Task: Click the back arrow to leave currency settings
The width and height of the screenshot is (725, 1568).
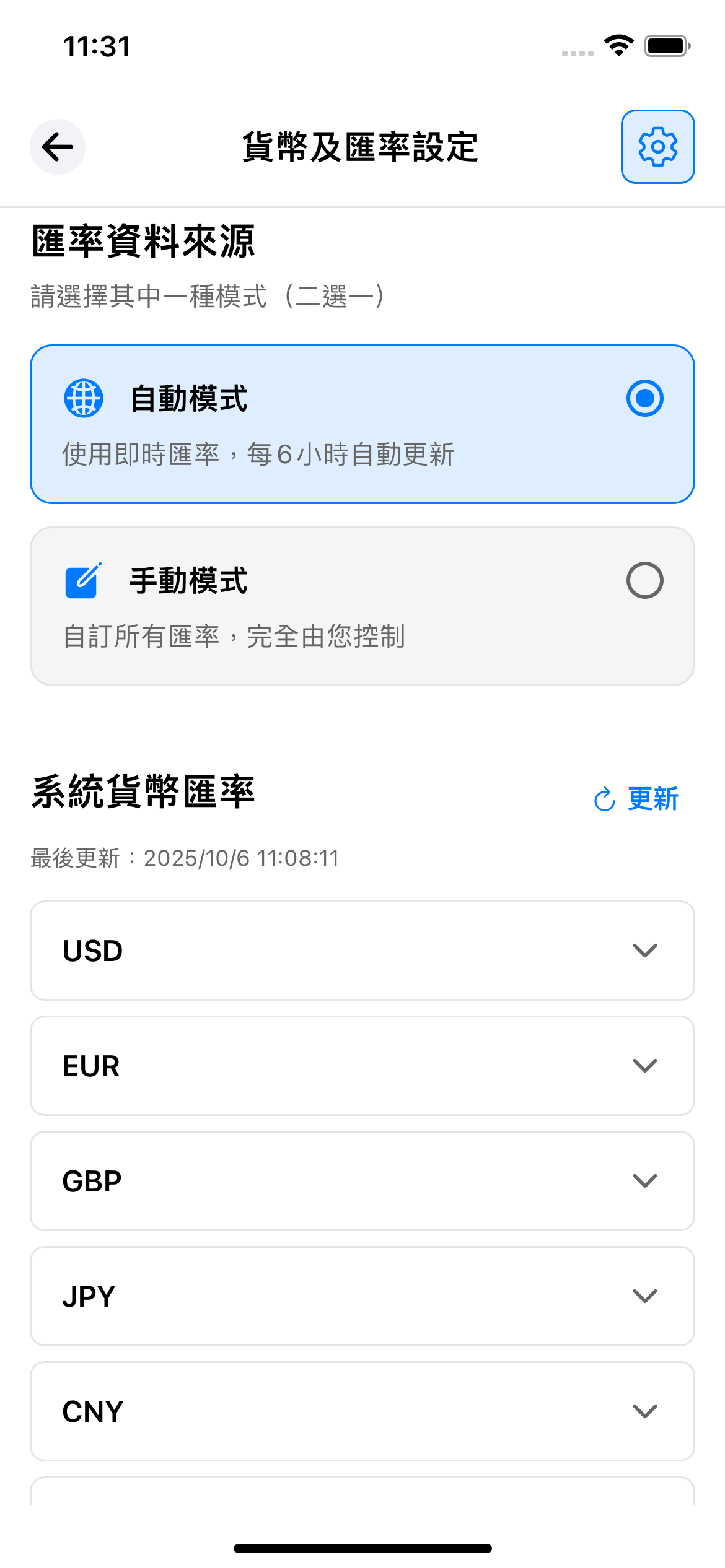Action: [57, 147]
